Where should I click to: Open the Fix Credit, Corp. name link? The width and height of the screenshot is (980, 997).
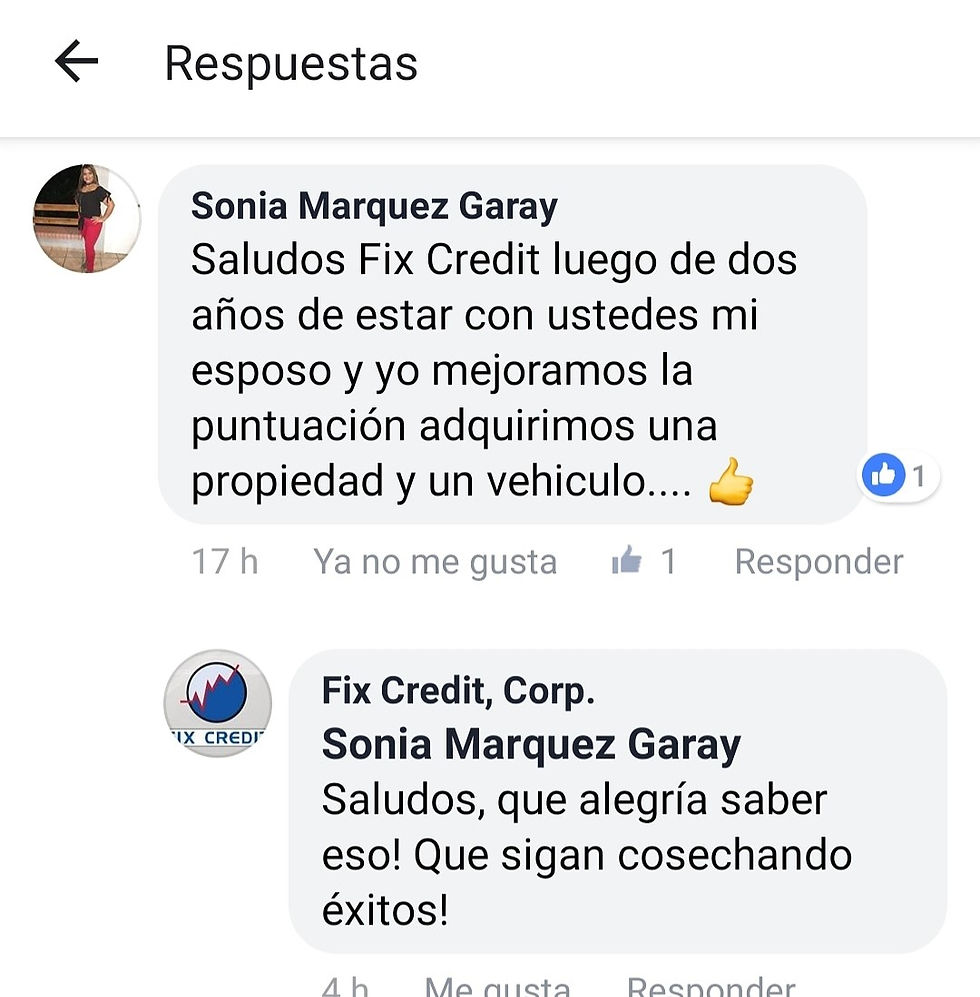tap(458, 691)
